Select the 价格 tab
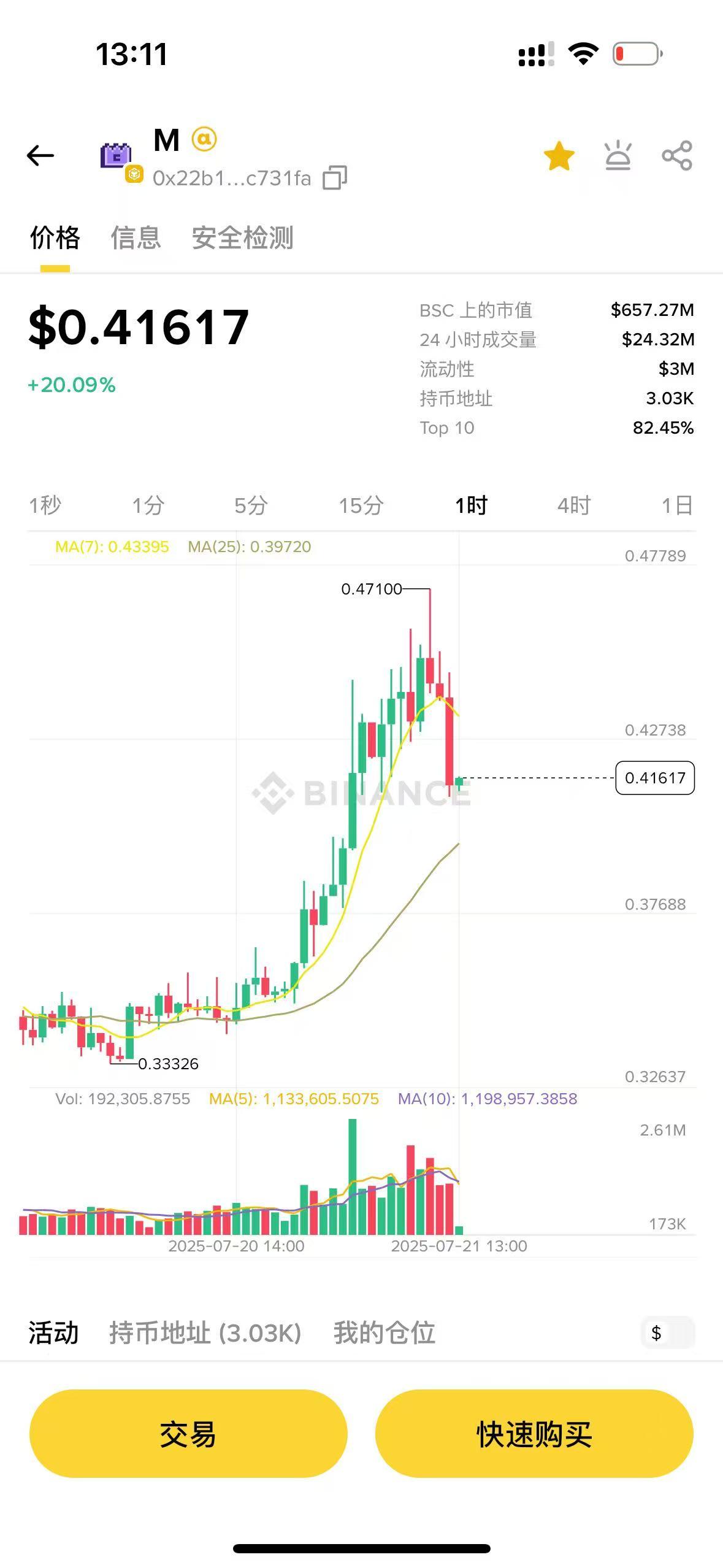The image size is (723, 1568). tap(55, 238)
